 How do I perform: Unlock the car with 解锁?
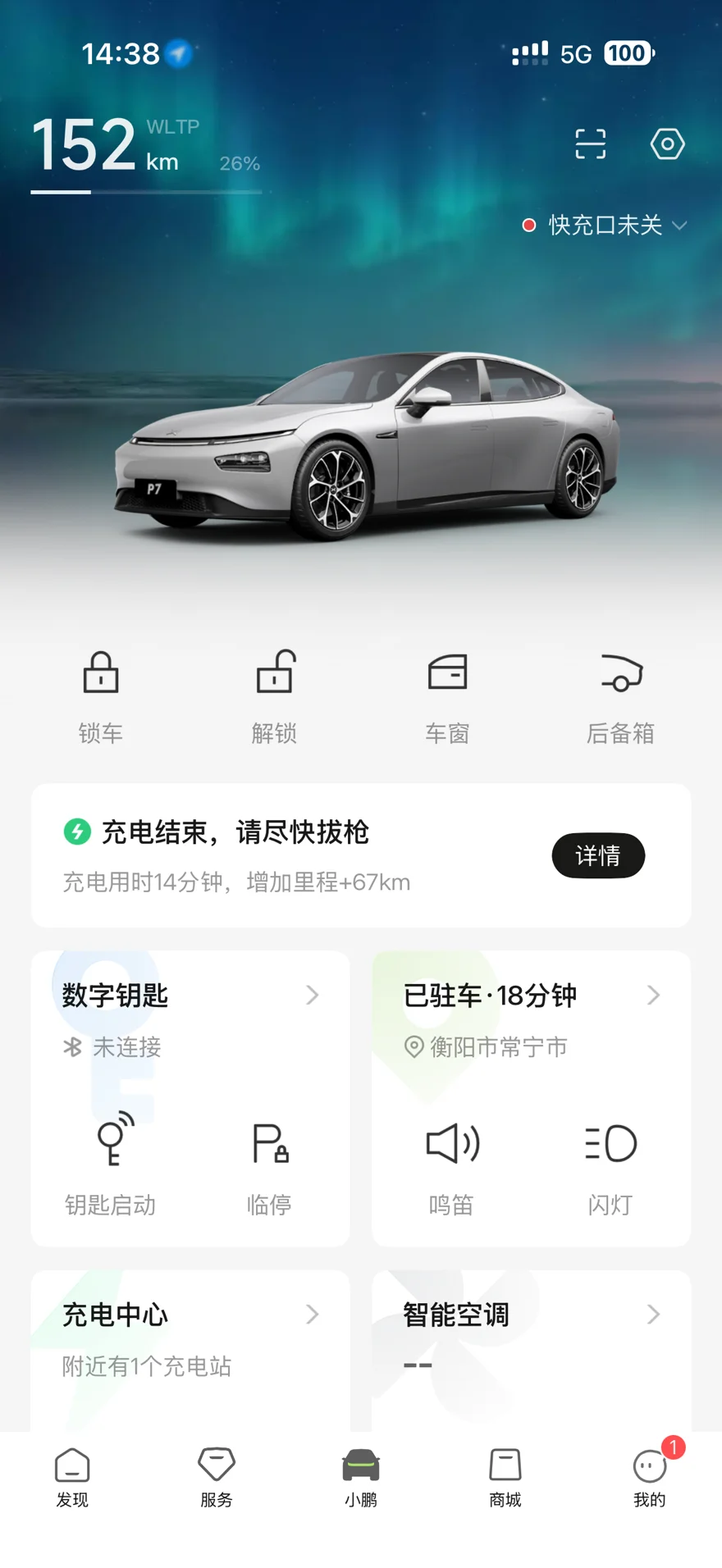pyautogui.click(x=274, y=694)
